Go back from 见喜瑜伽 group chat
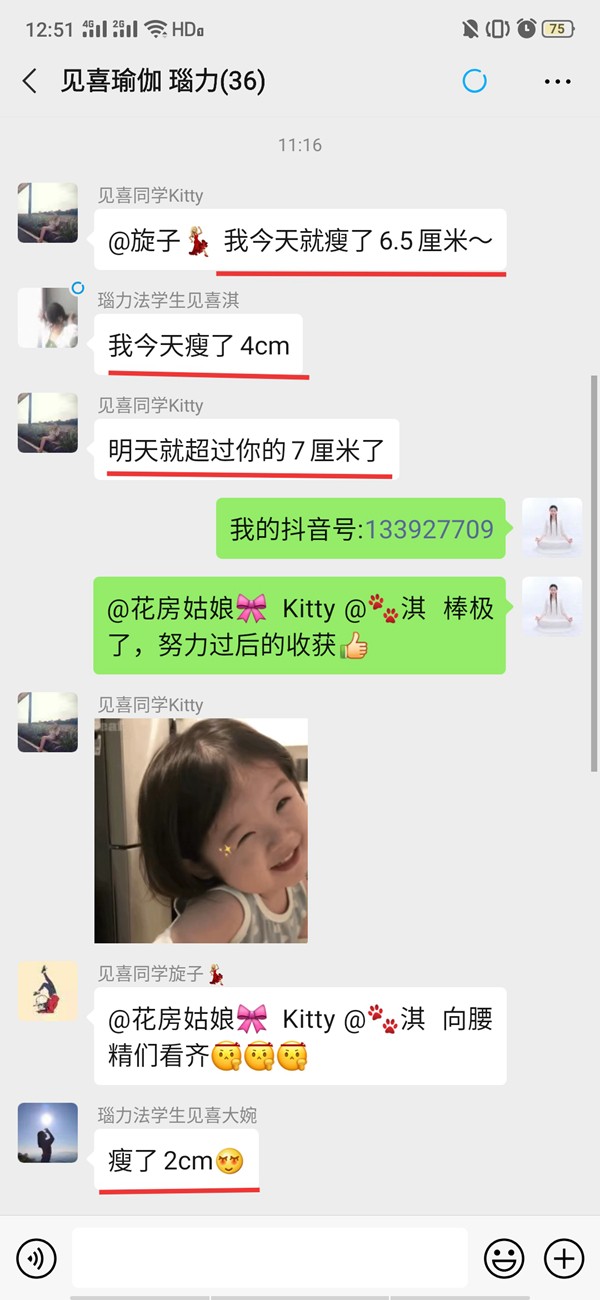 tap(30, 81)
